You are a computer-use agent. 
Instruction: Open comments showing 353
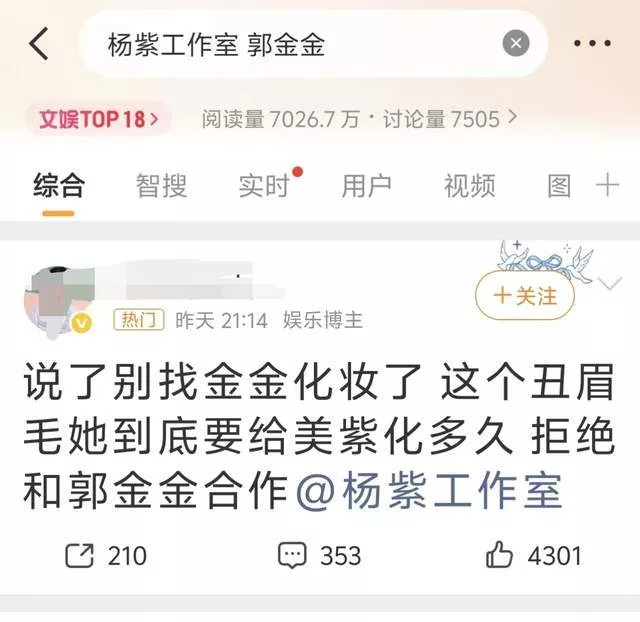point(320,556)
